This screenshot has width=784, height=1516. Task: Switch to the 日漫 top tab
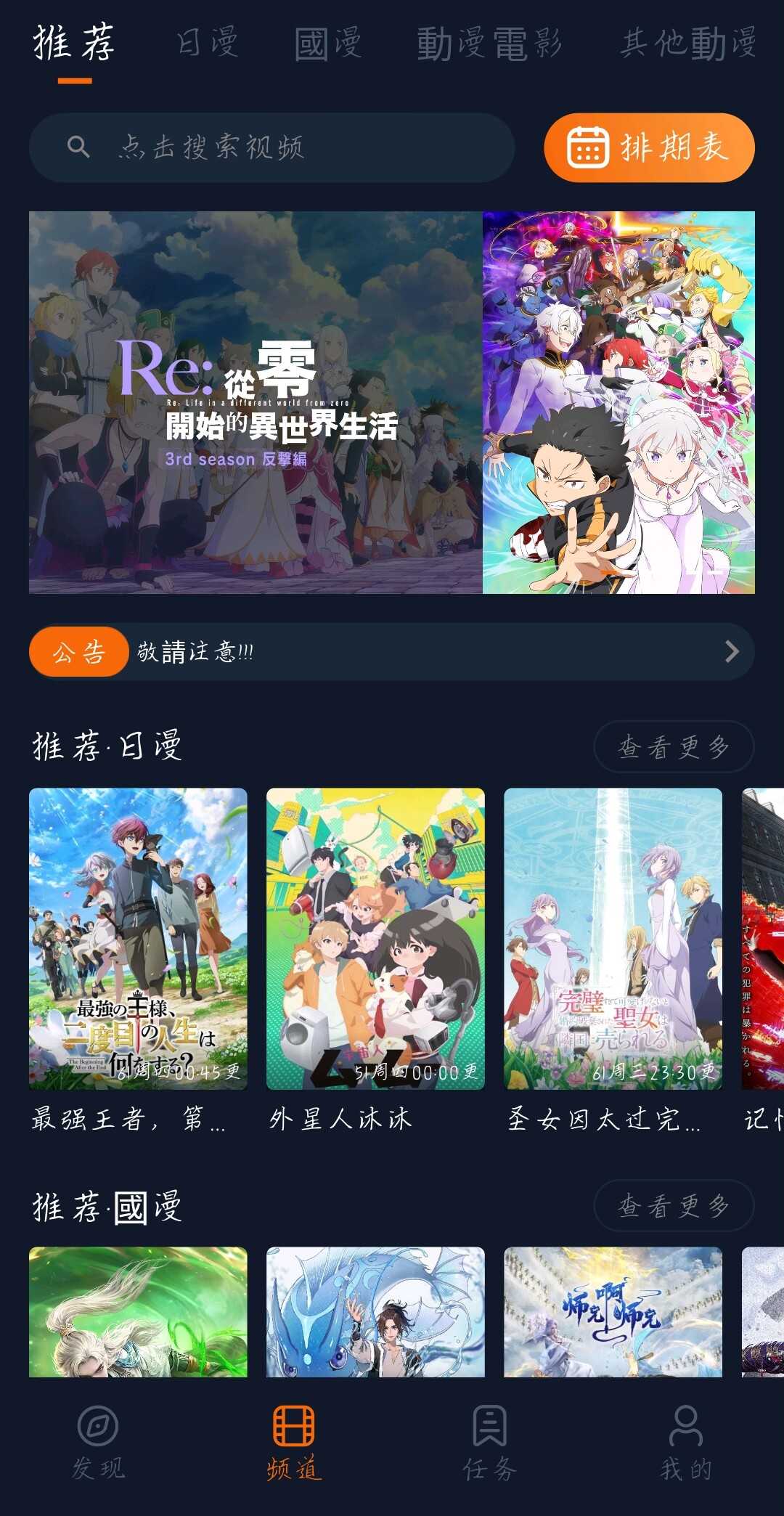(208, 43)
